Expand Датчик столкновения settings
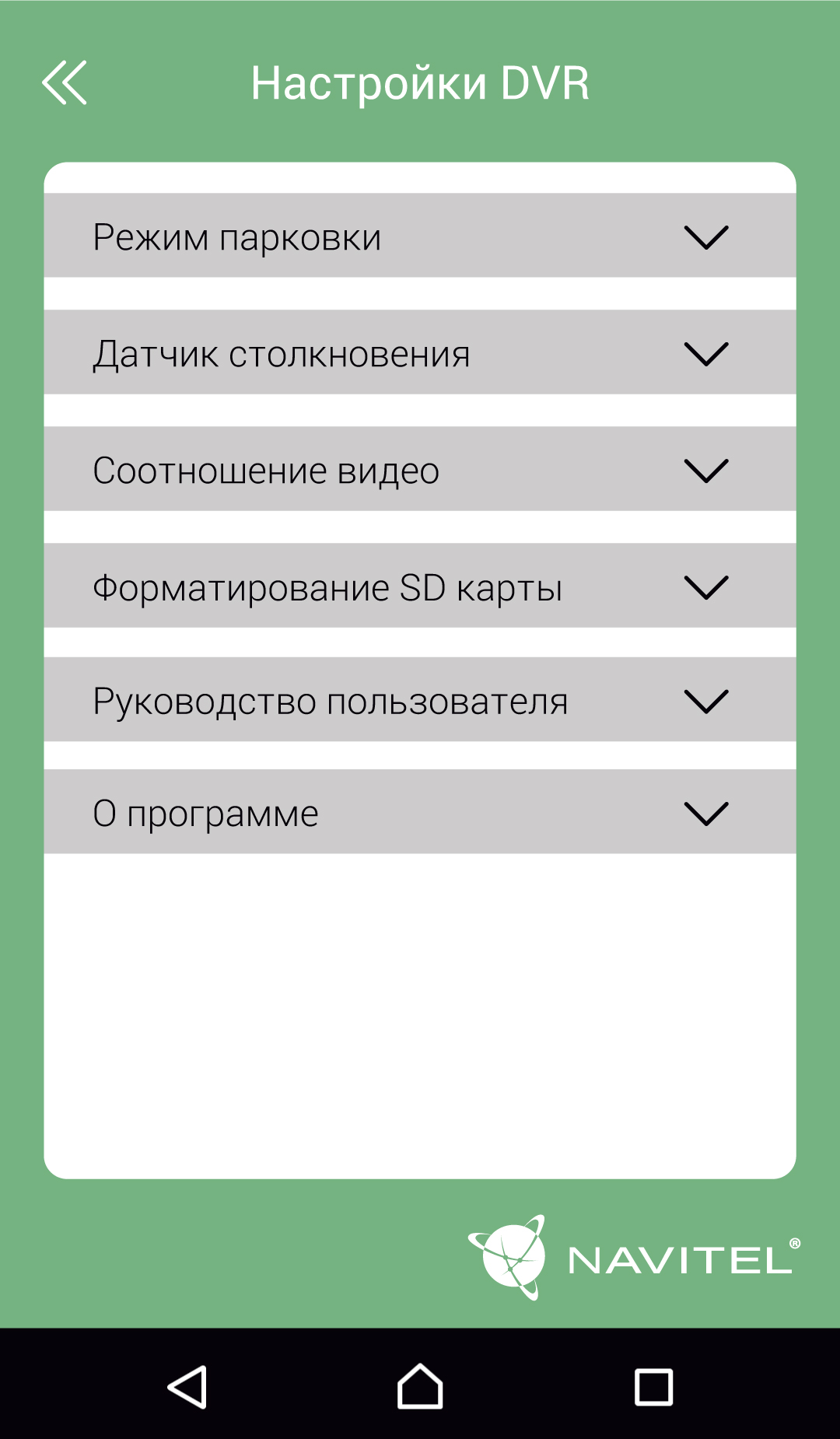 705,353
